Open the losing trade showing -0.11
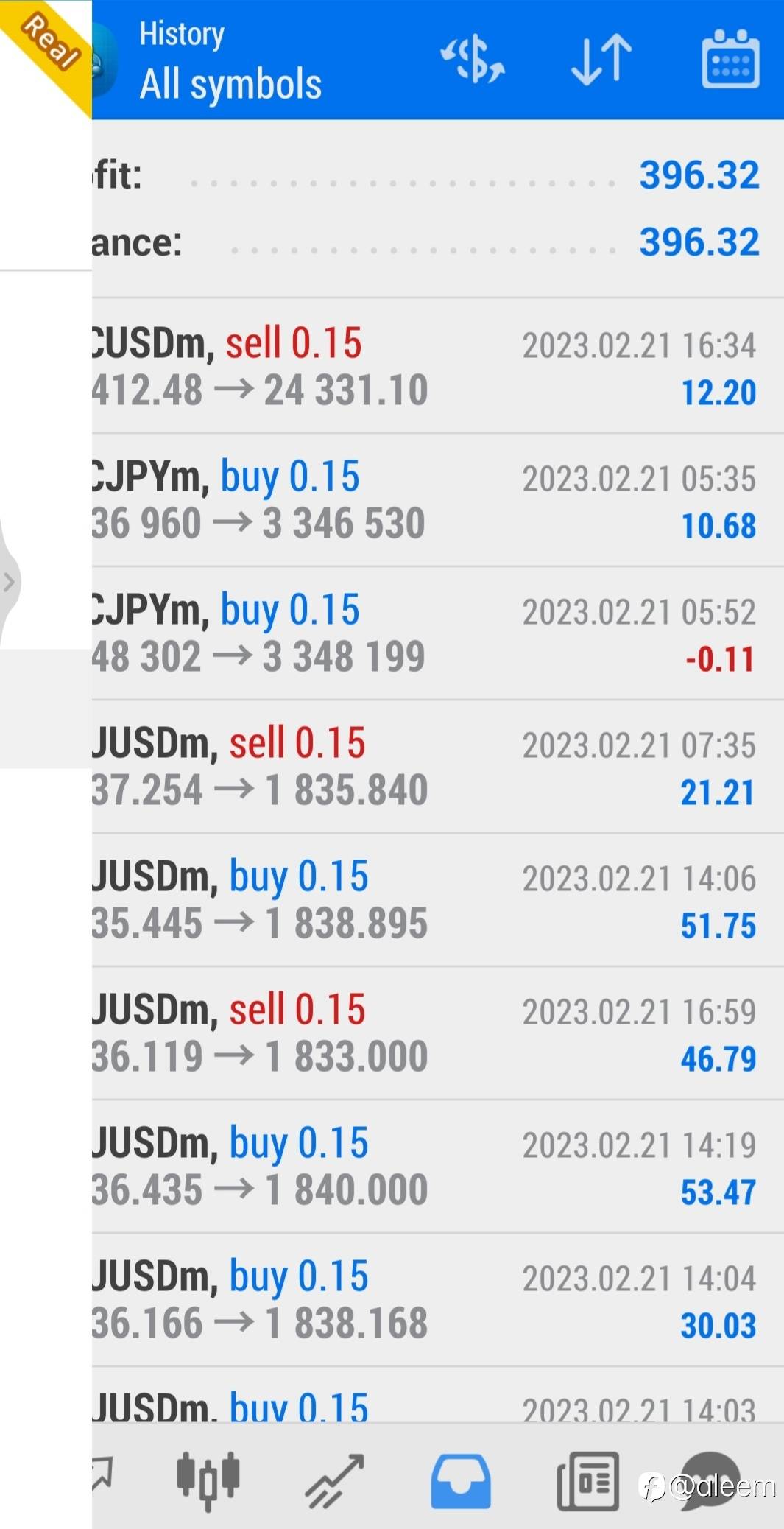Screen dimensions: 784x1529 (x=438, y=633)
